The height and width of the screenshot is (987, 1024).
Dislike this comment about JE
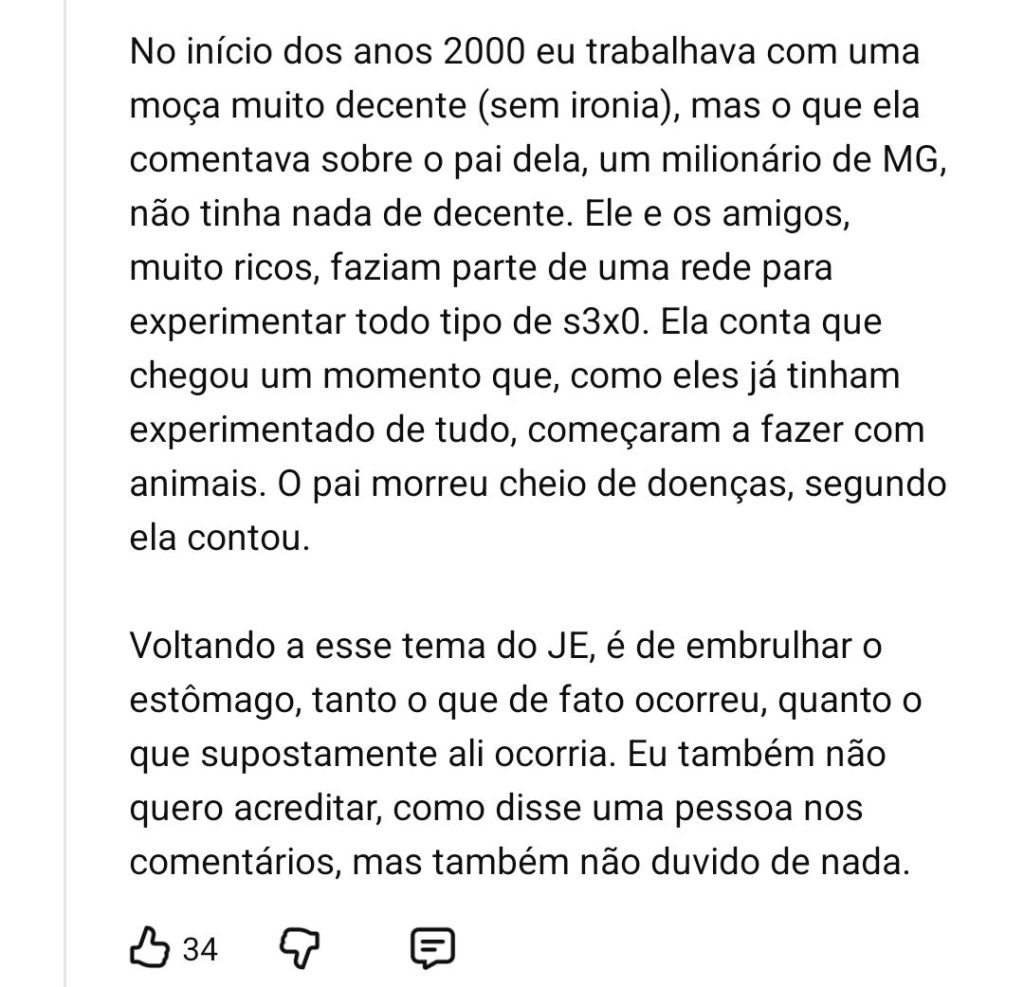point(297,947)
